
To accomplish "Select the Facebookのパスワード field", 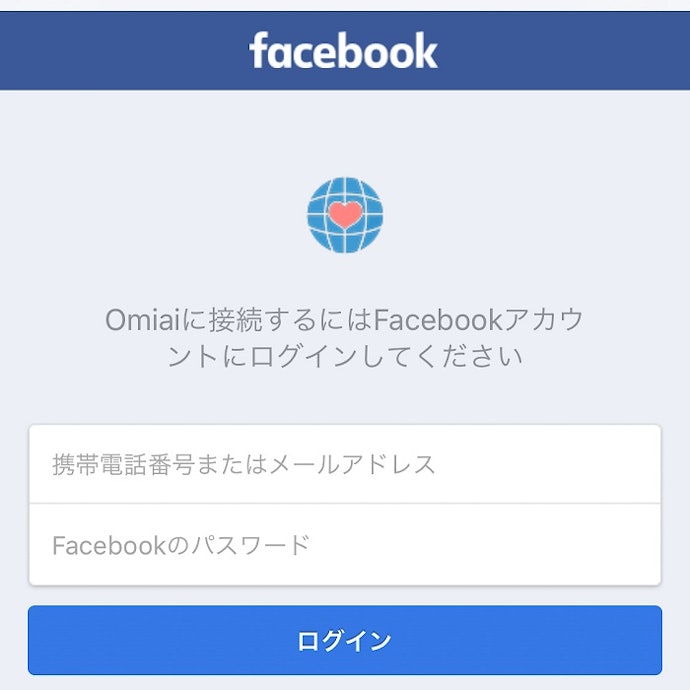I will (344, 545).
